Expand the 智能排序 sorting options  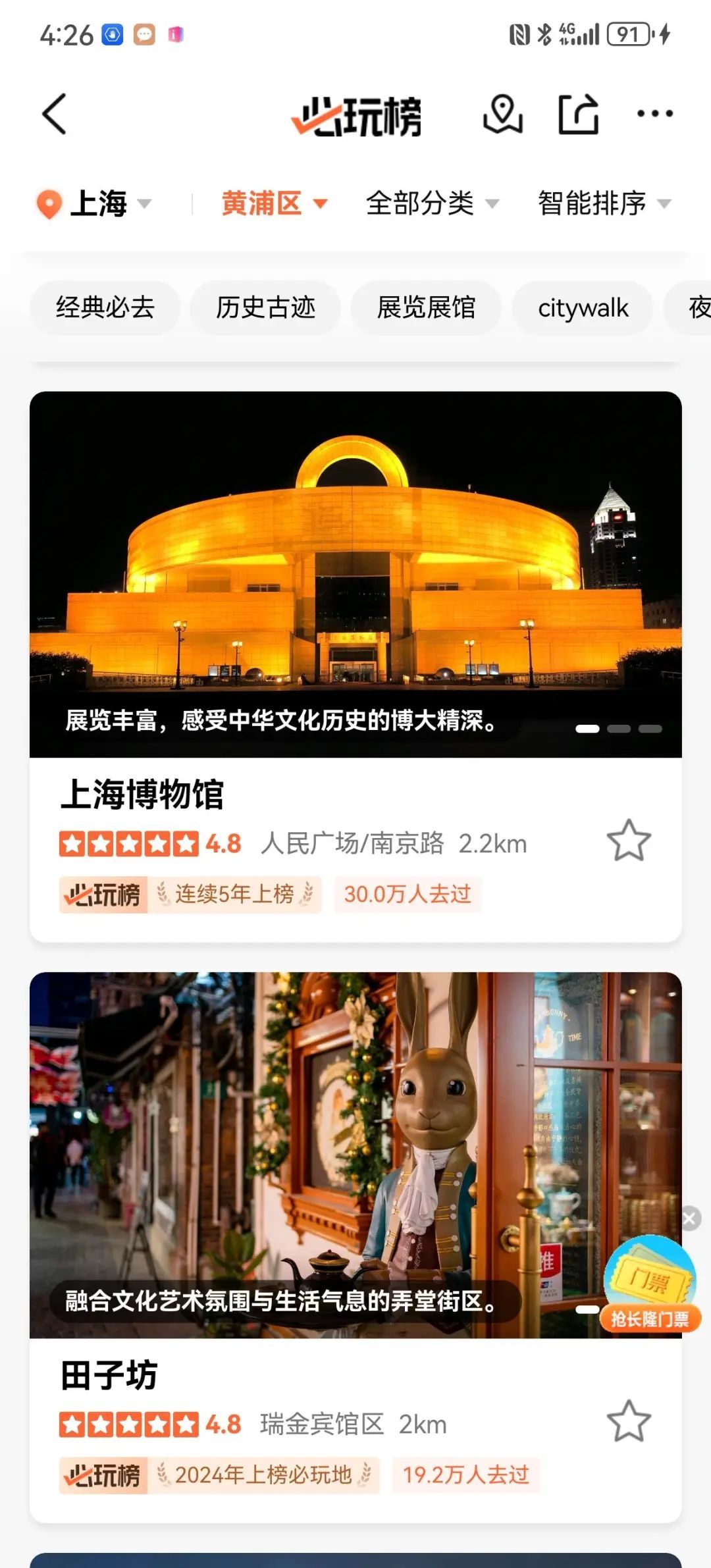click(604, 203)
